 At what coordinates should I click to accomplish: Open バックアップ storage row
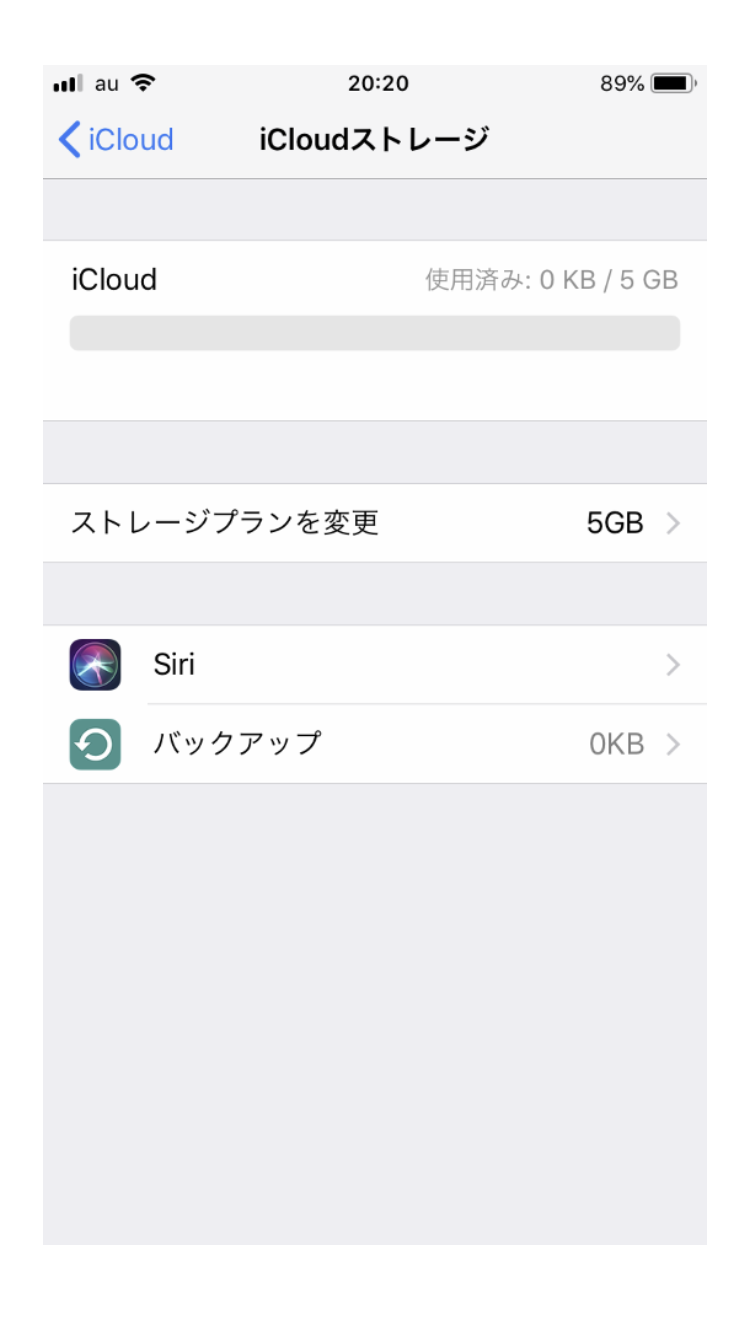(375, 744)
